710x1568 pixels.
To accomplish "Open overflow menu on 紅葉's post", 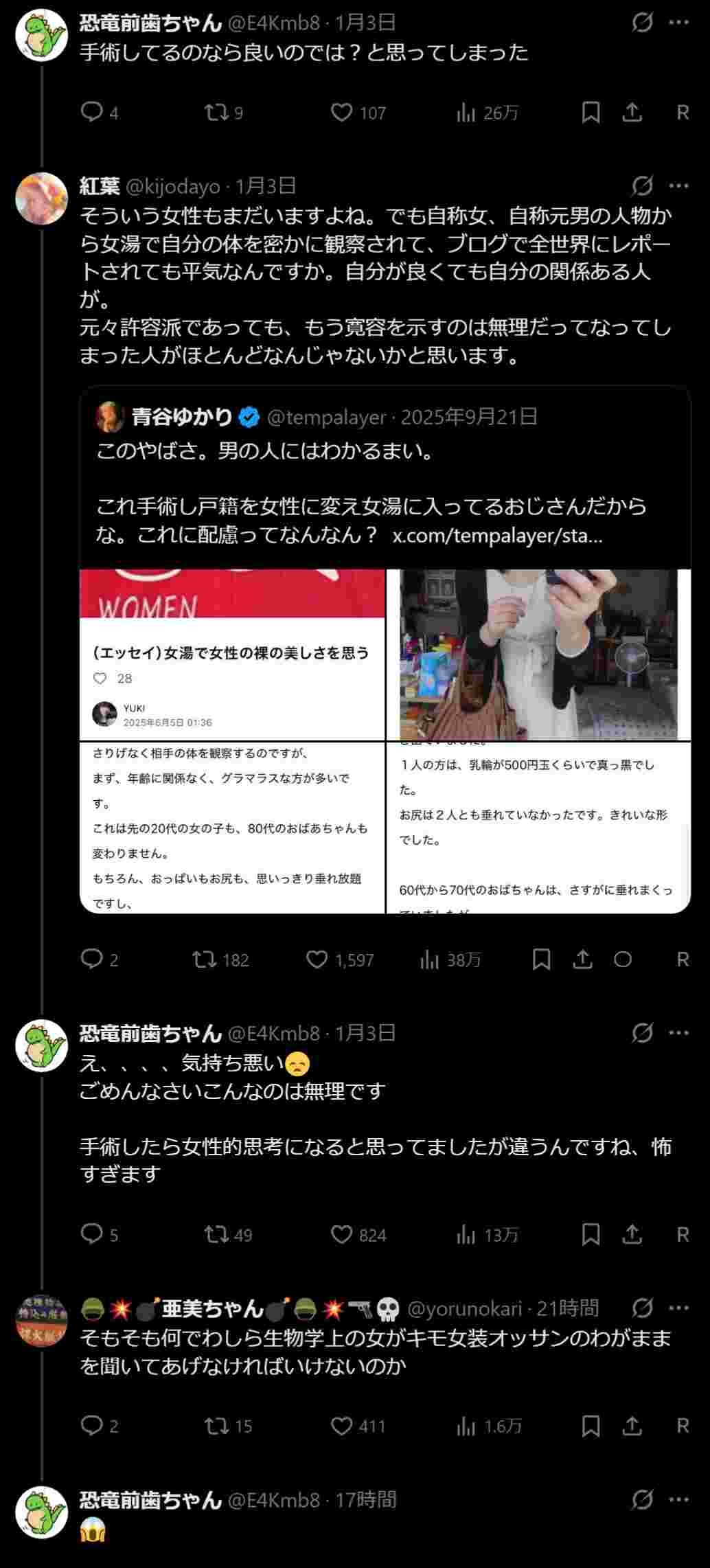I will [x=678, y=185].
